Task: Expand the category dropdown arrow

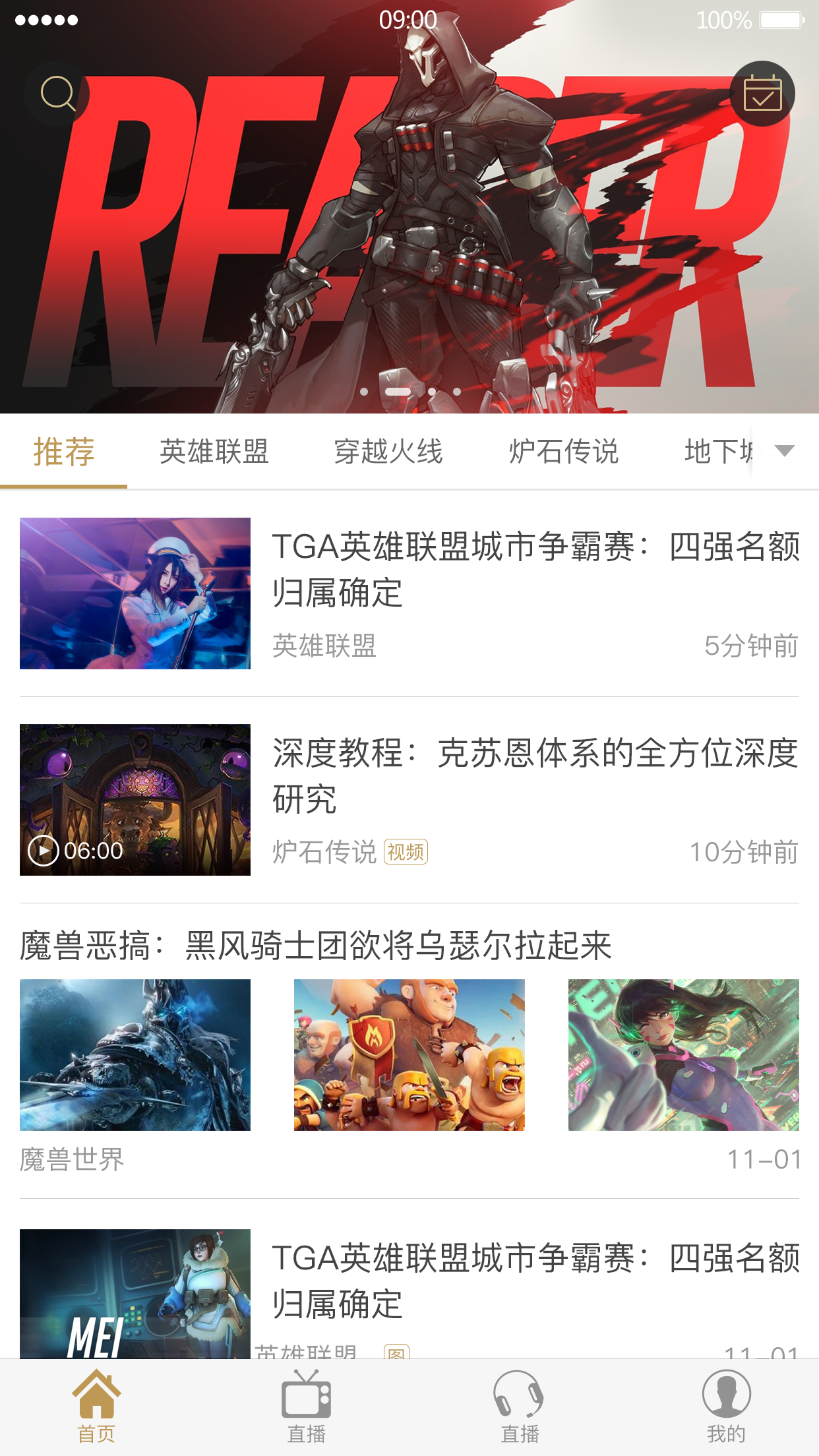Action: 784,451
